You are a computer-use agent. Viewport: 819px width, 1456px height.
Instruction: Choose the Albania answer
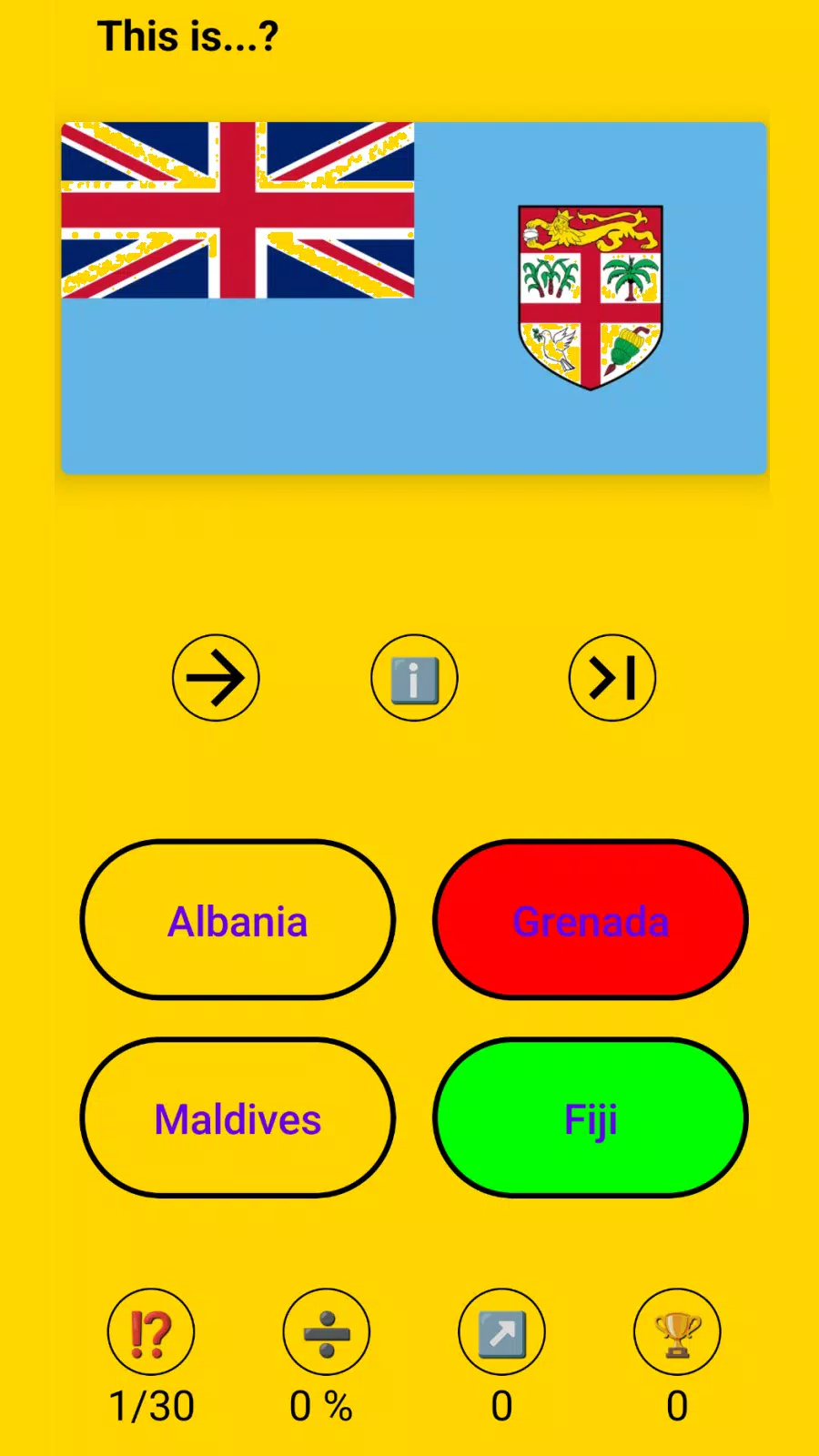point(238,920)
